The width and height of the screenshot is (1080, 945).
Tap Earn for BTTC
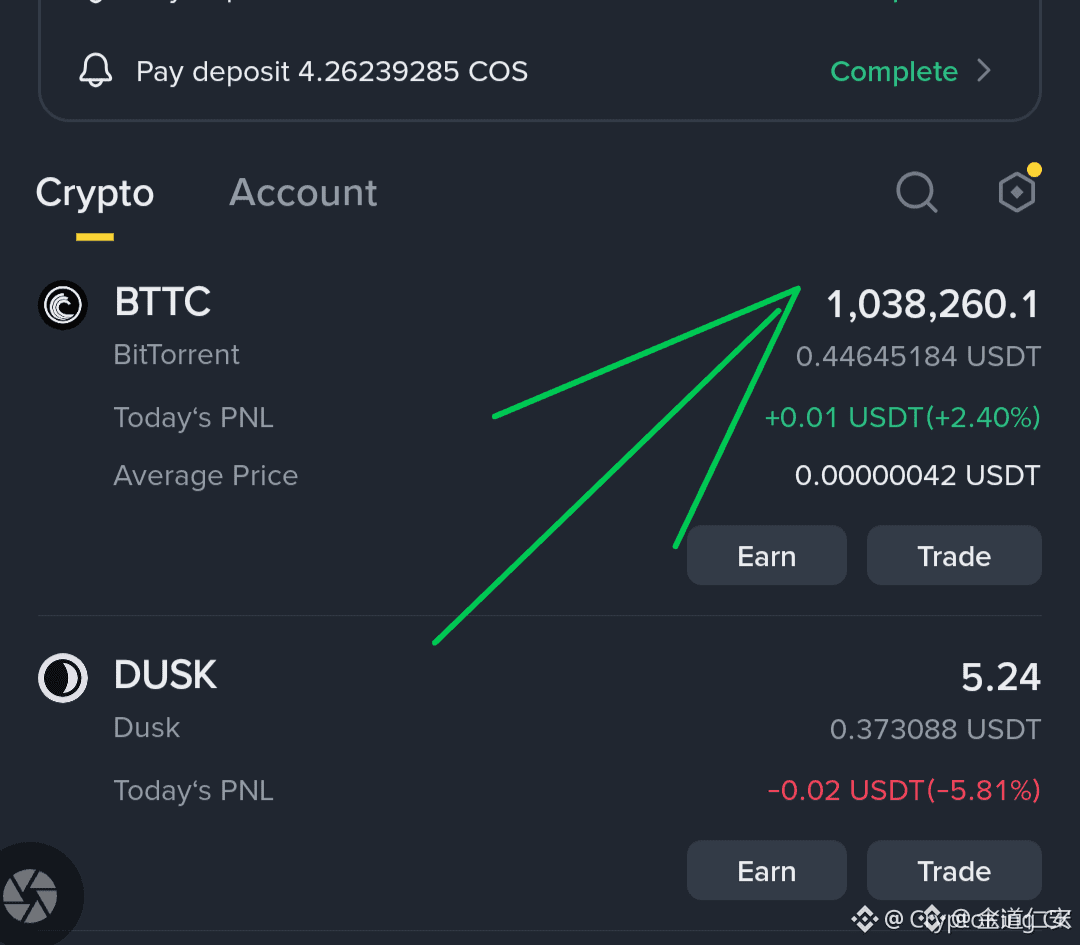(x=766, y=556)
